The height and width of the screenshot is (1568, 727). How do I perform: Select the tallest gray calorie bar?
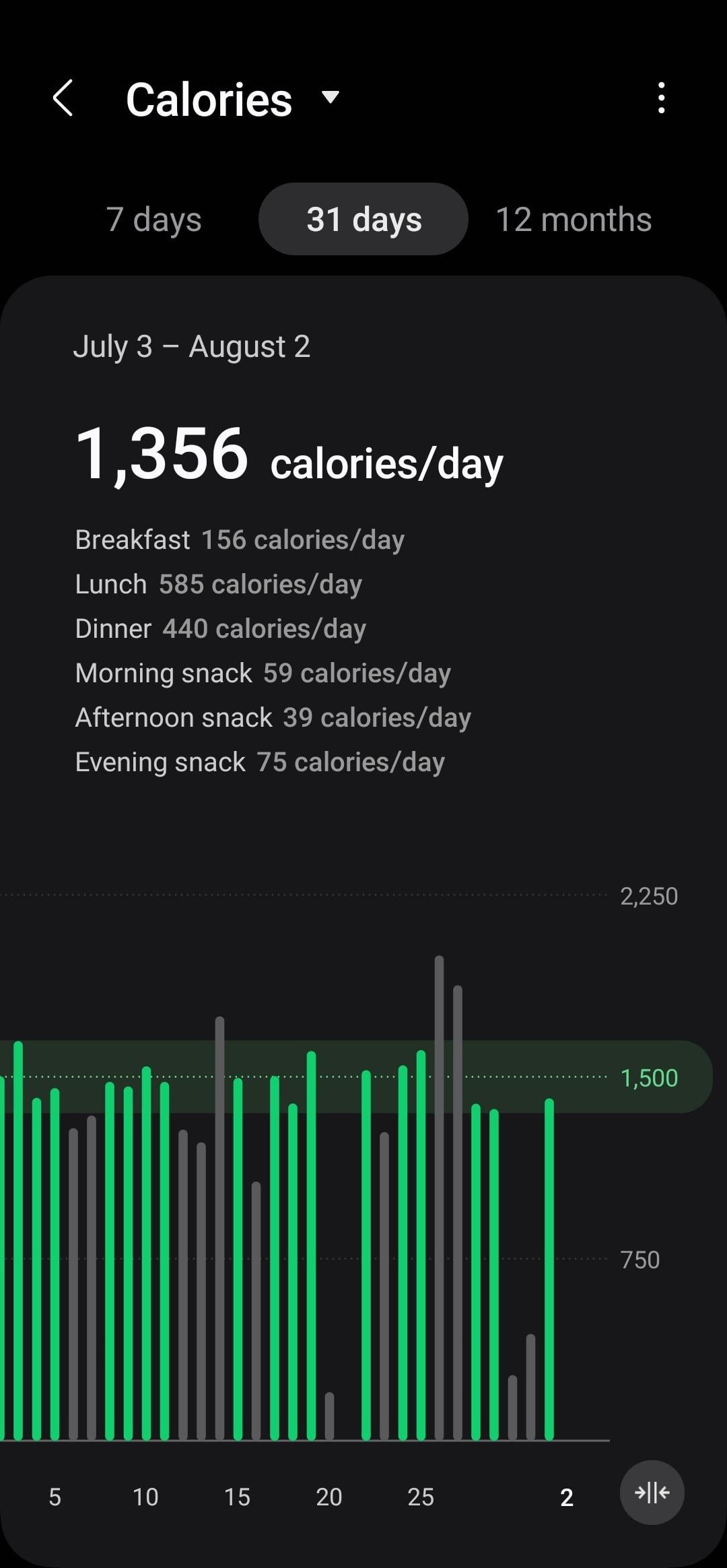439,1198
